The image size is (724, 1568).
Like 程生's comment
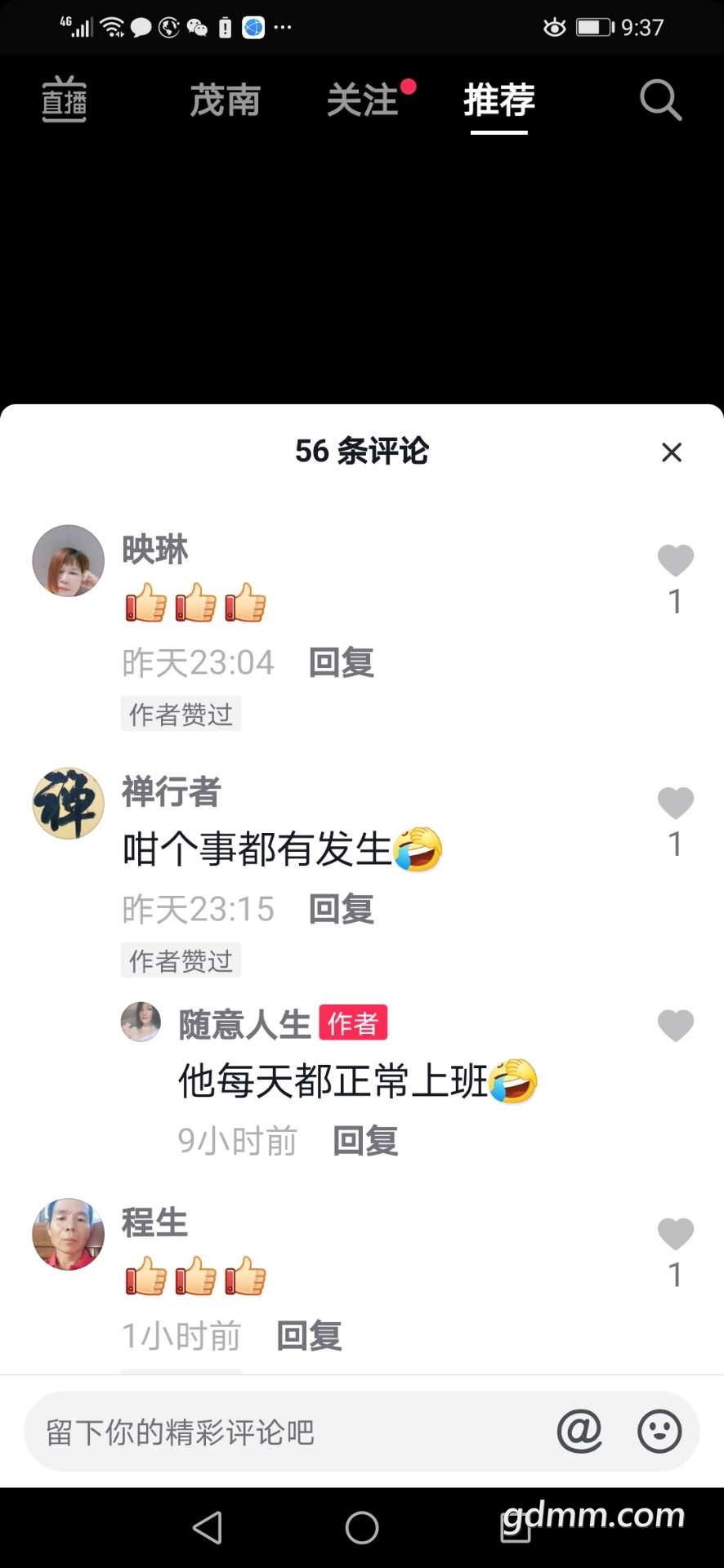676,1233
